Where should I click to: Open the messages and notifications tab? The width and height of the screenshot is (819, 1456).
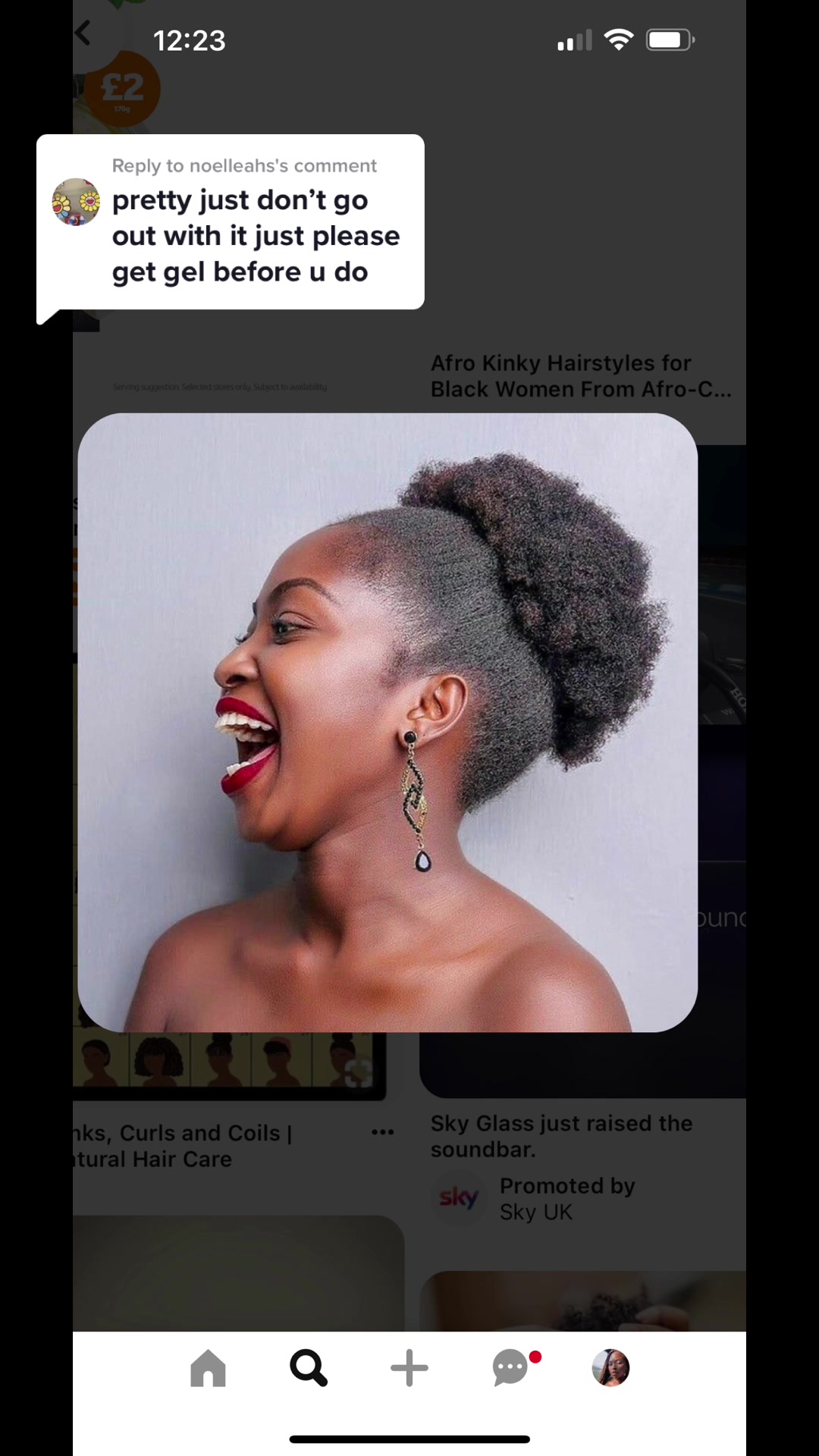[511, 1369]
